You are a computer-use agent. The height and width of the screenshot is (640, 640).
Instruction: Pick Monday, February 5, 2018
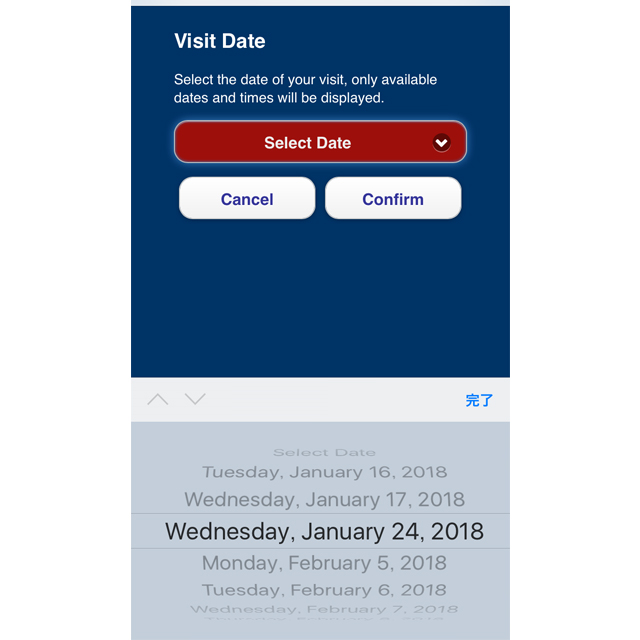click(324, 563)
